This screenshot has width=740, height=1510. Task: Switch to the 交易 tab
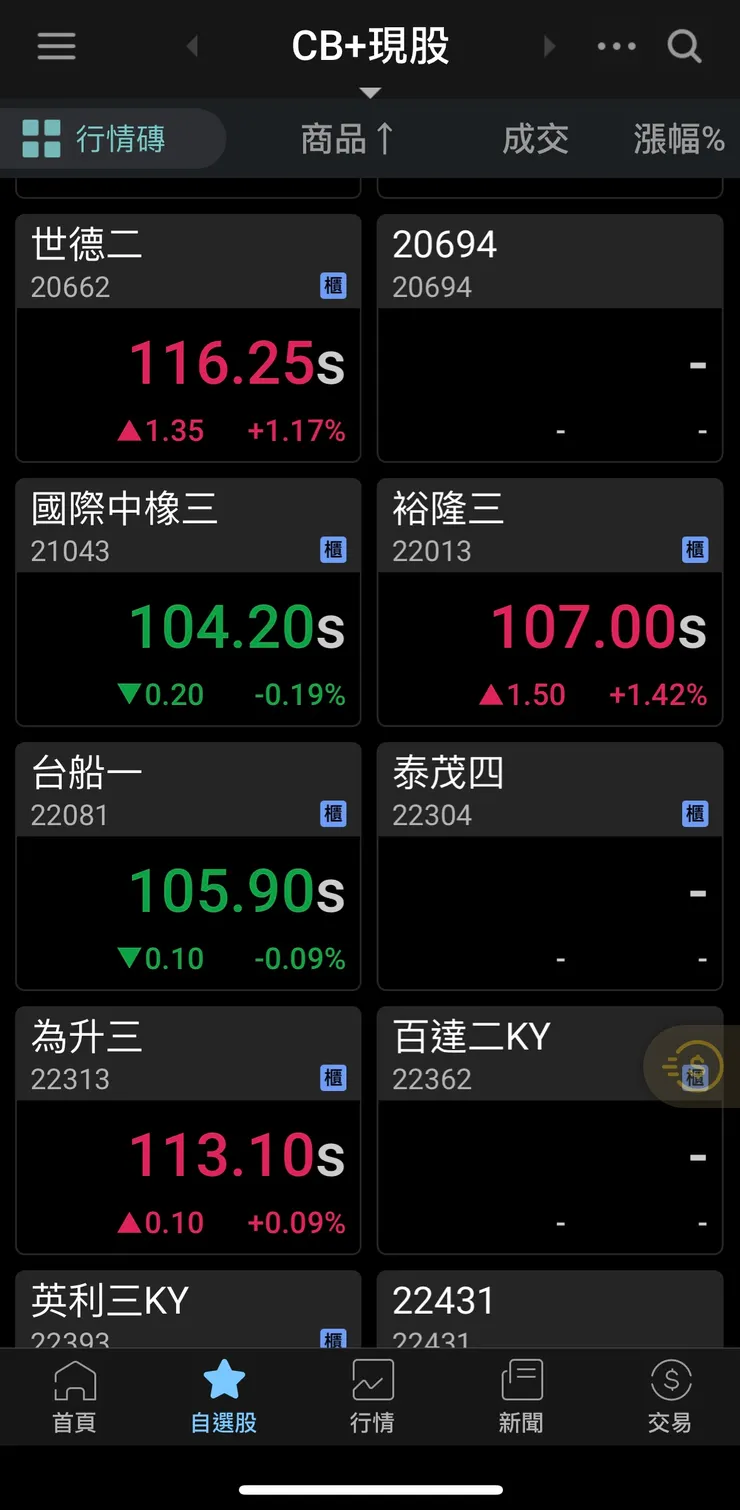(x=669, y=1397)
